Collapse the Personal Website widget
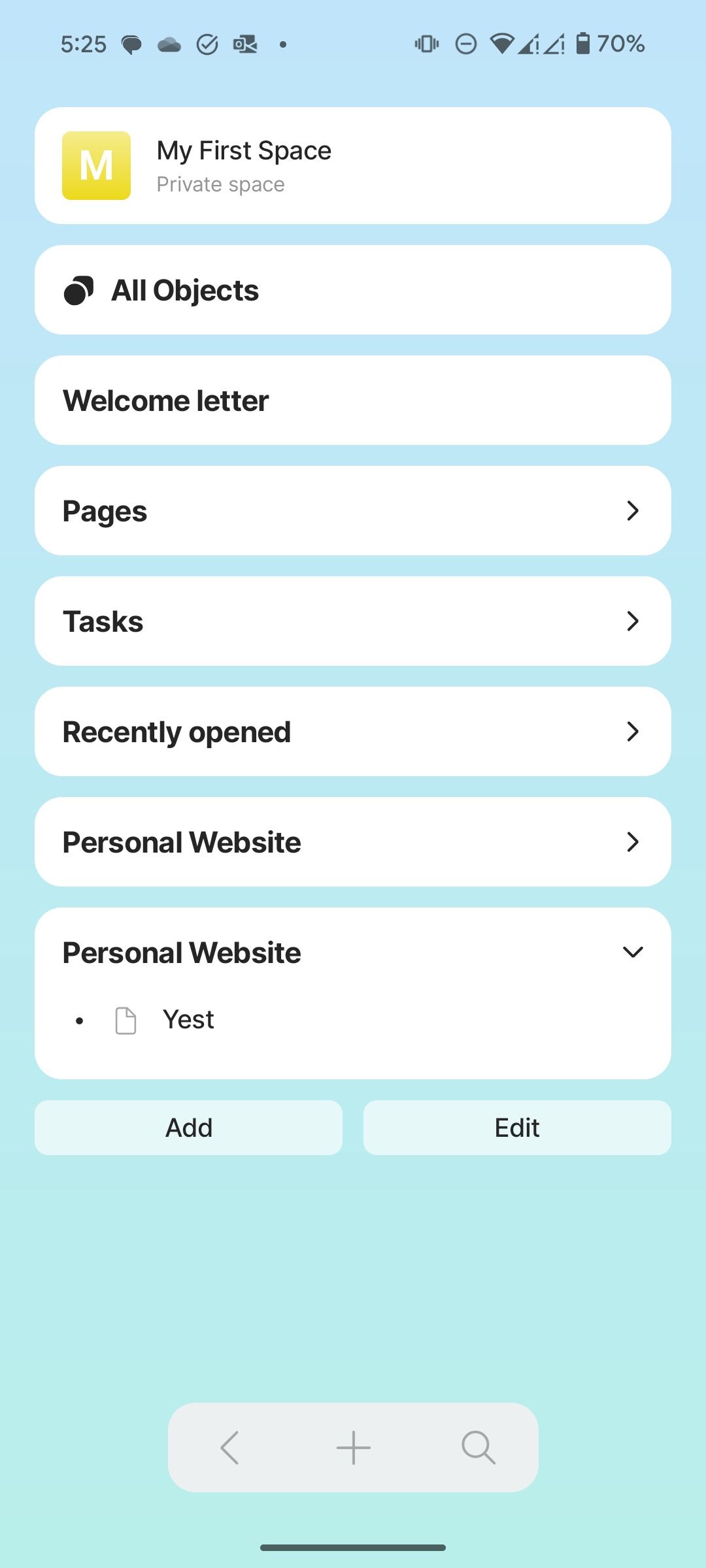The image size is (706, 1568). click(x=632, y=952)
